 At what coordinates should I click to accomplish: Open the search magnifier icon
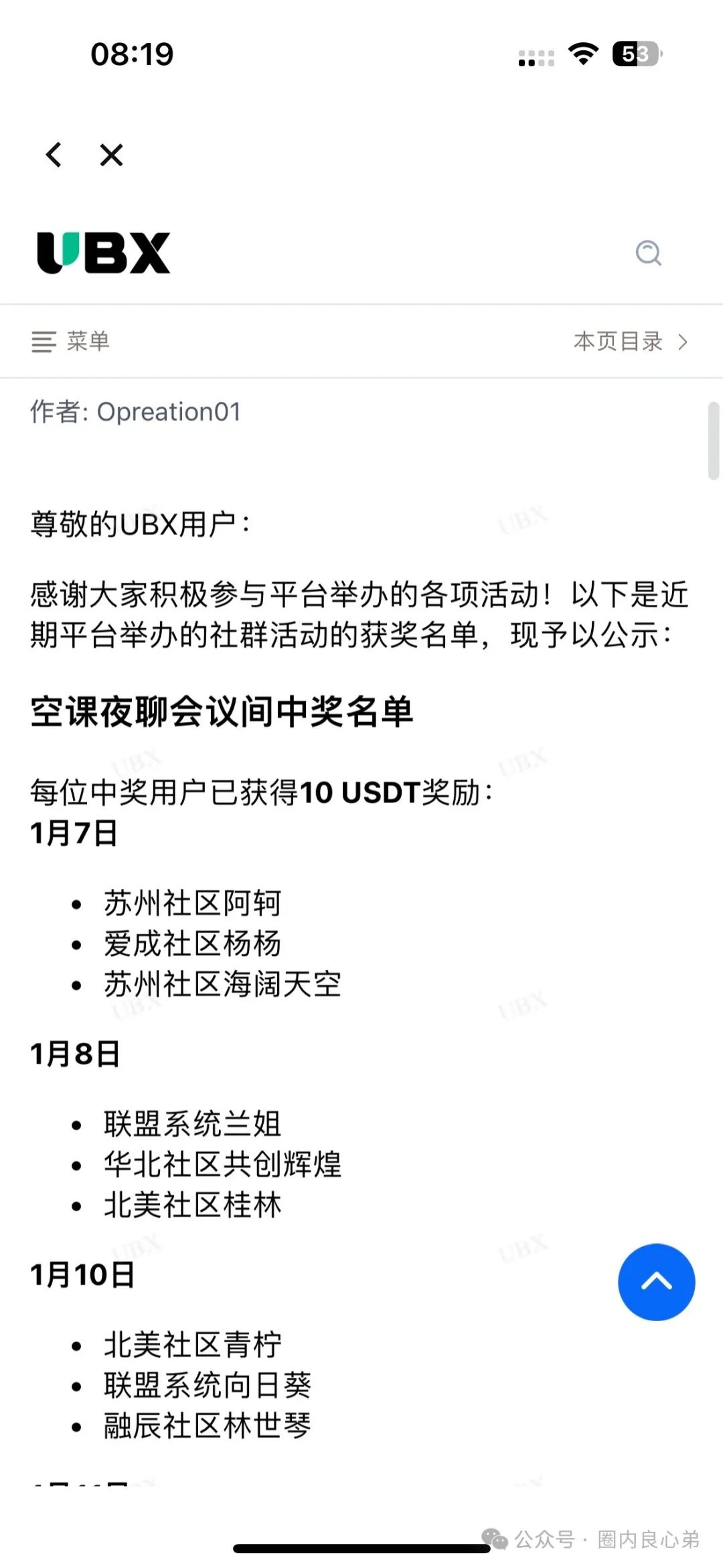tap(649, 253)
